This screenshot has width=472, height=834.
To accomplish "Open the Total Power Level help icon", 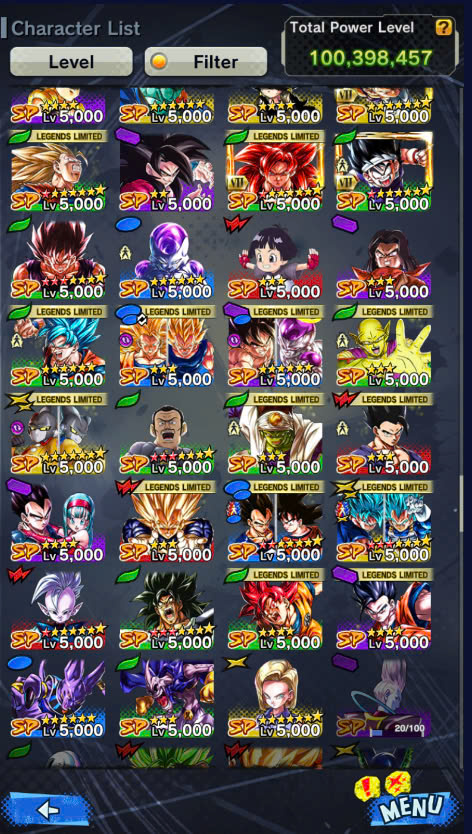I will pos(443,28).
